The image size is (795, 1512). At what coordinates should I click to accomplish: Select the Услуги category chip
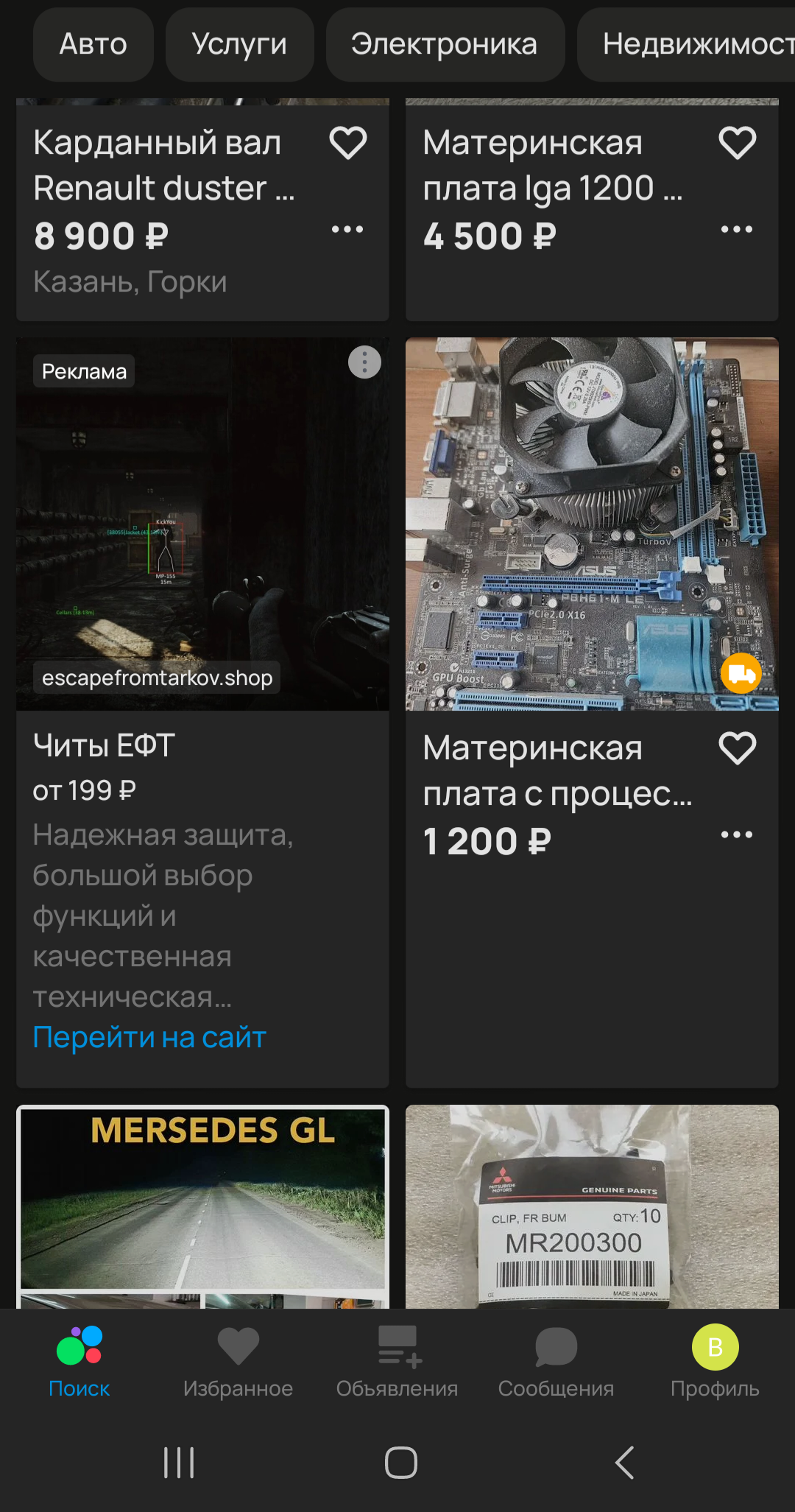[x=239, y=44]
